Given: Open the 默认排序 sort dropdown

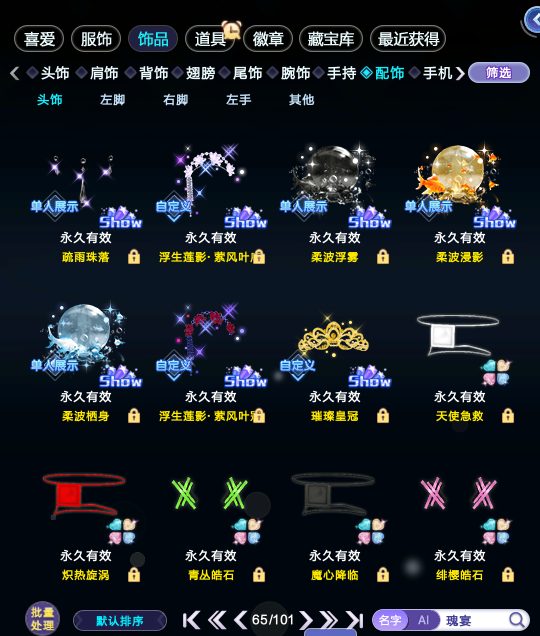Looking at the screenshot, I should coord(120,621).
